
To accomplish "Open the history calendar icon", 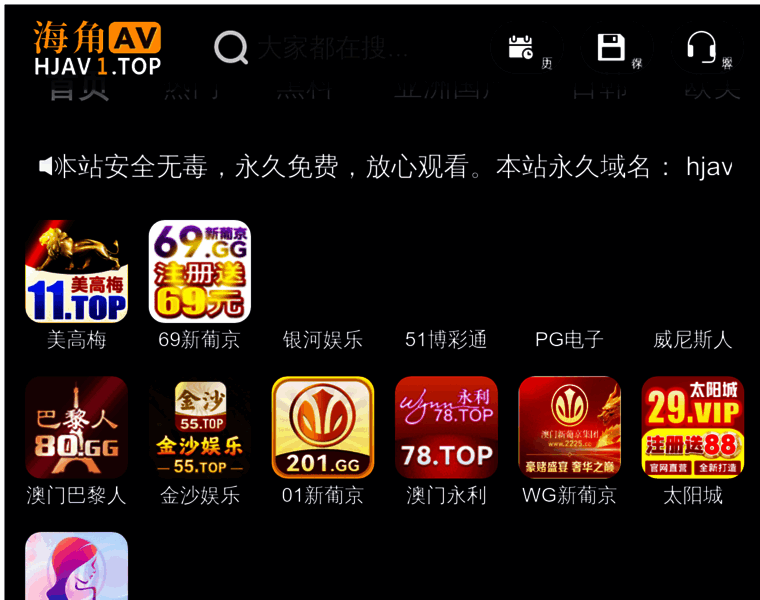I will [521, 47].
